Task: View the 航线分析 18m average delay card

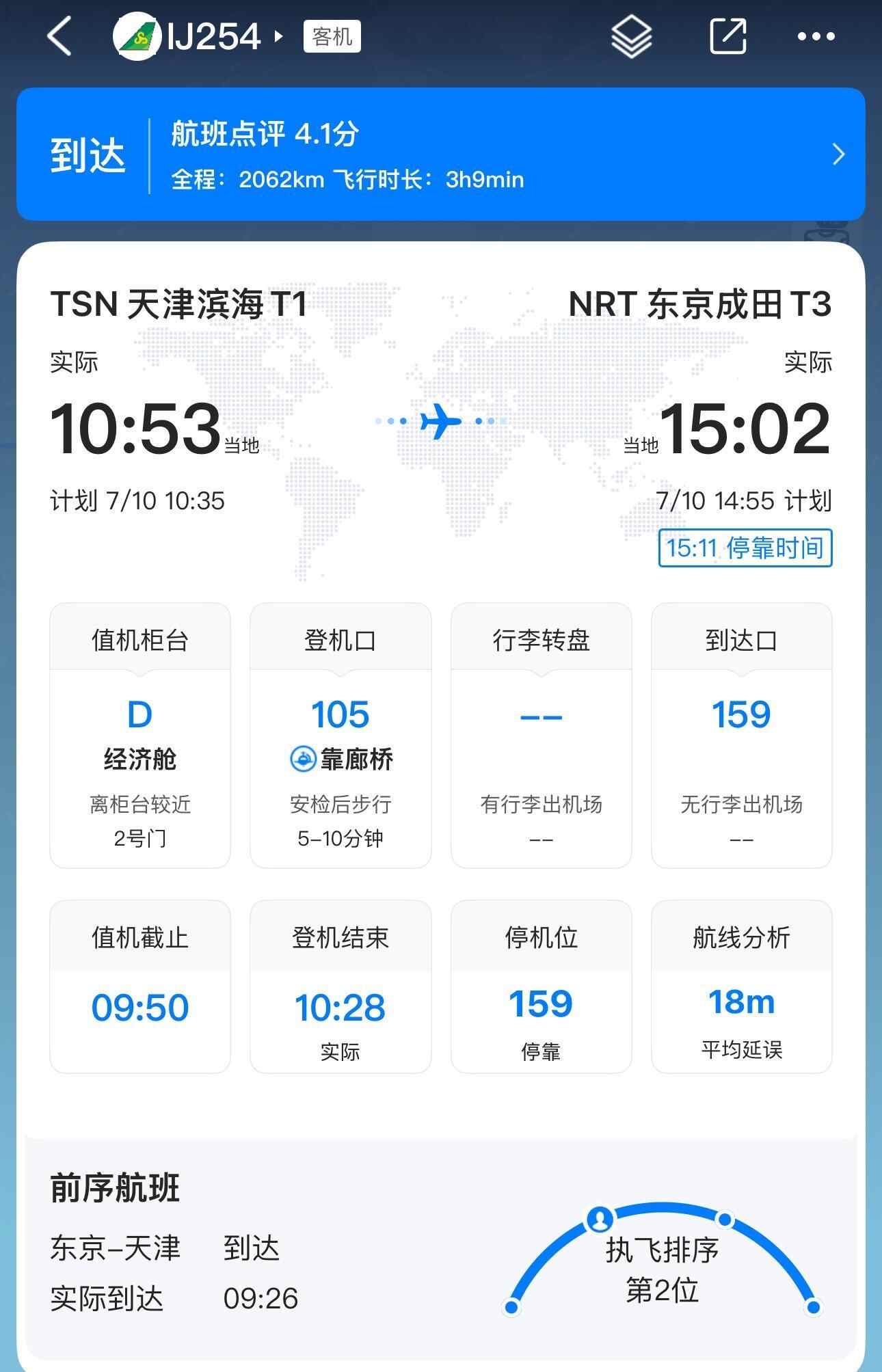Action: [x=741, y=987]
